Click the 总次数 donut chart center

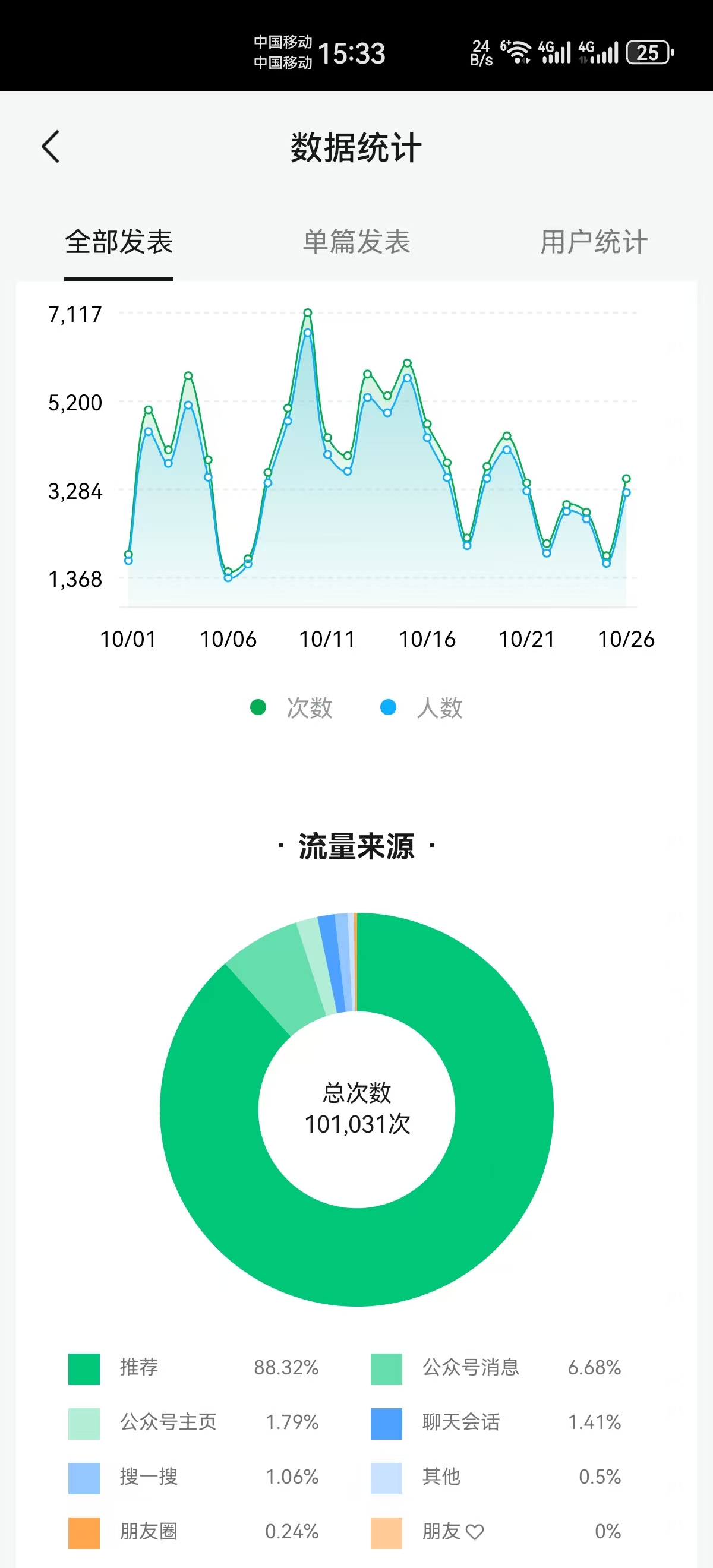[358, 1108]
